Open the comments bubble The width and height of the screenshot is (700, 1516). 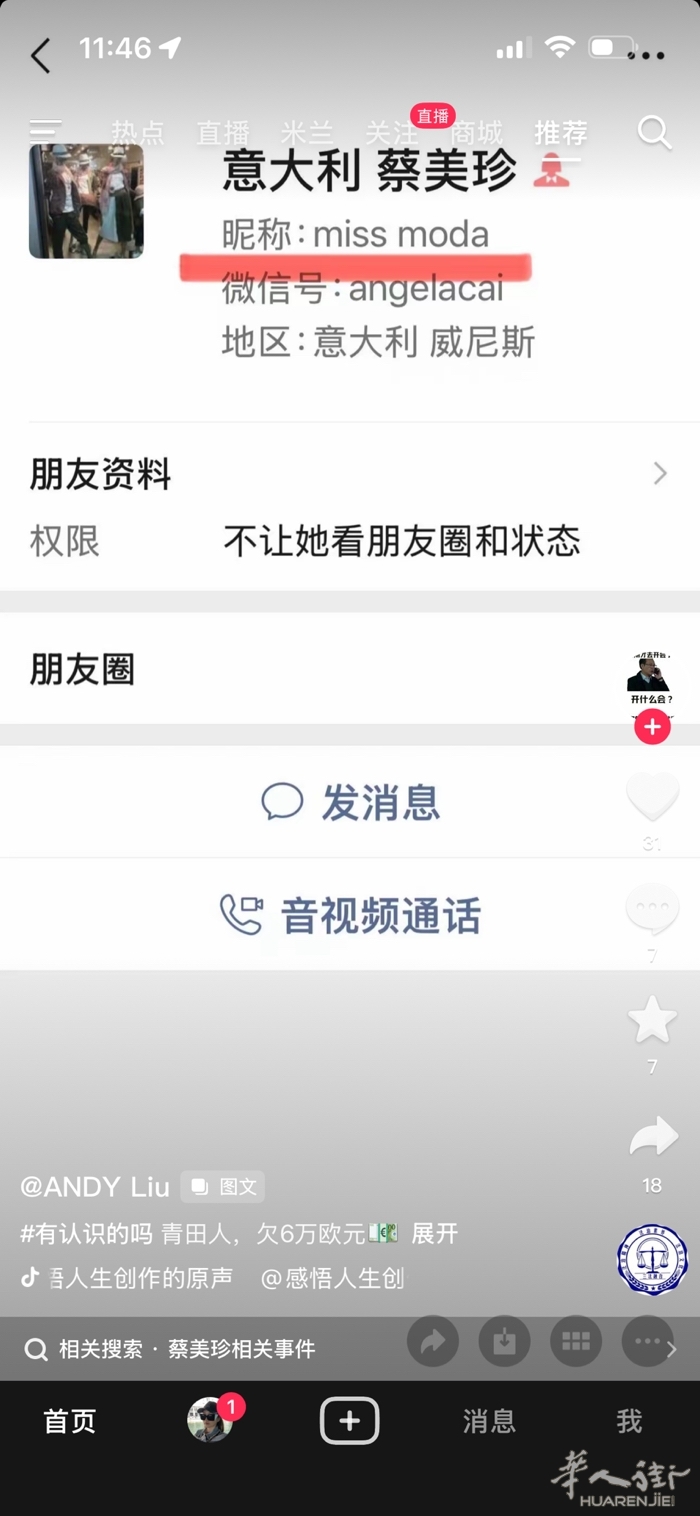pyautogui.click(x=652, y=909)
